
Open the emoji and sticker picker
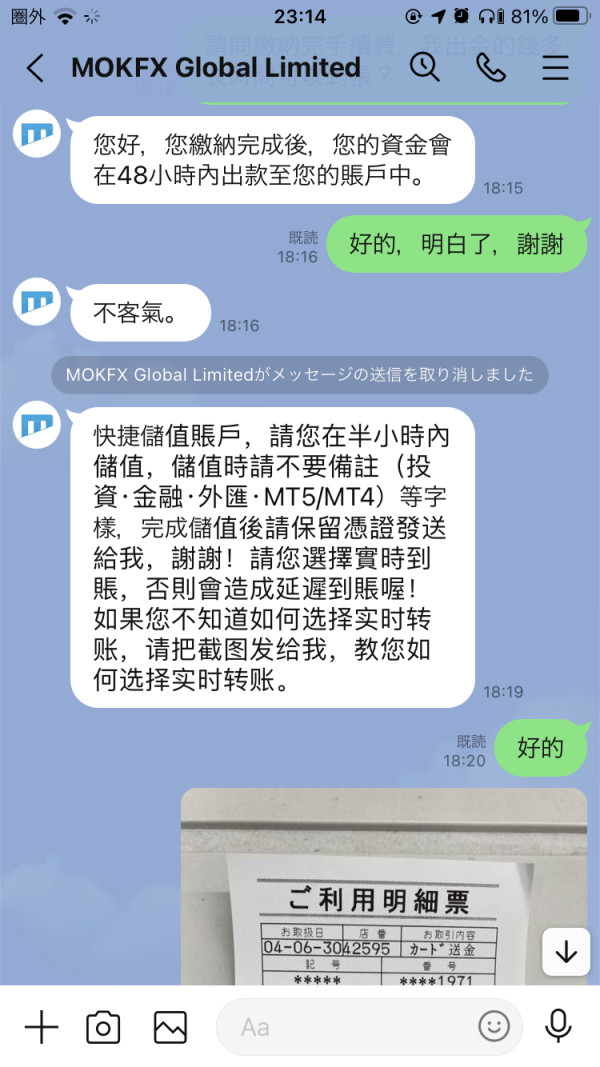click(x=494, y=1027)
